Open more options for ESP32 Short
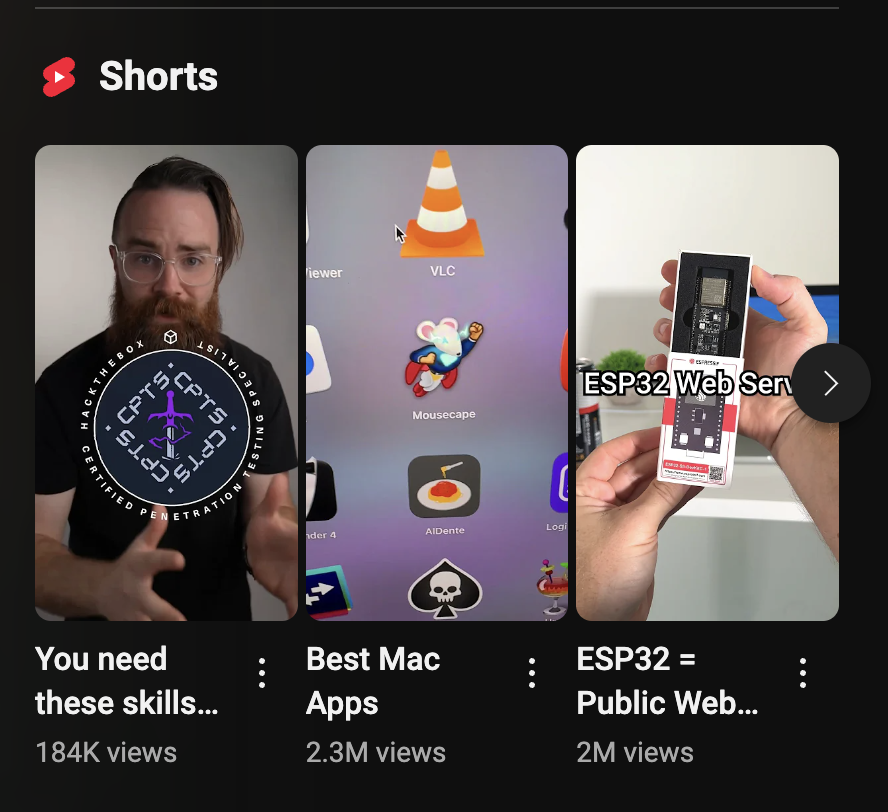Screen dimensions: 888x812 [803, 673]
